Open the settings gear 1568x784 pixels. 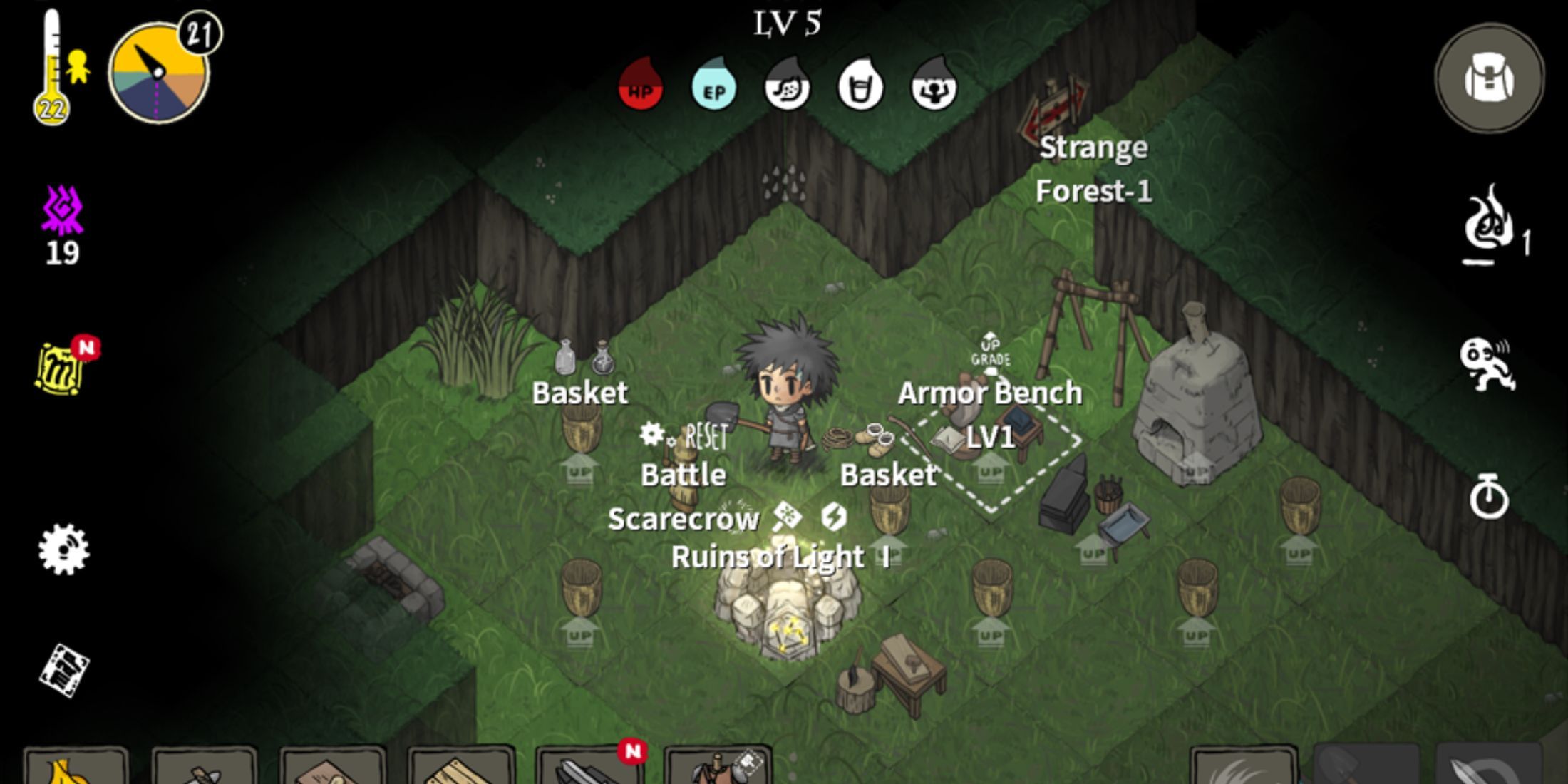coord(63,550)
